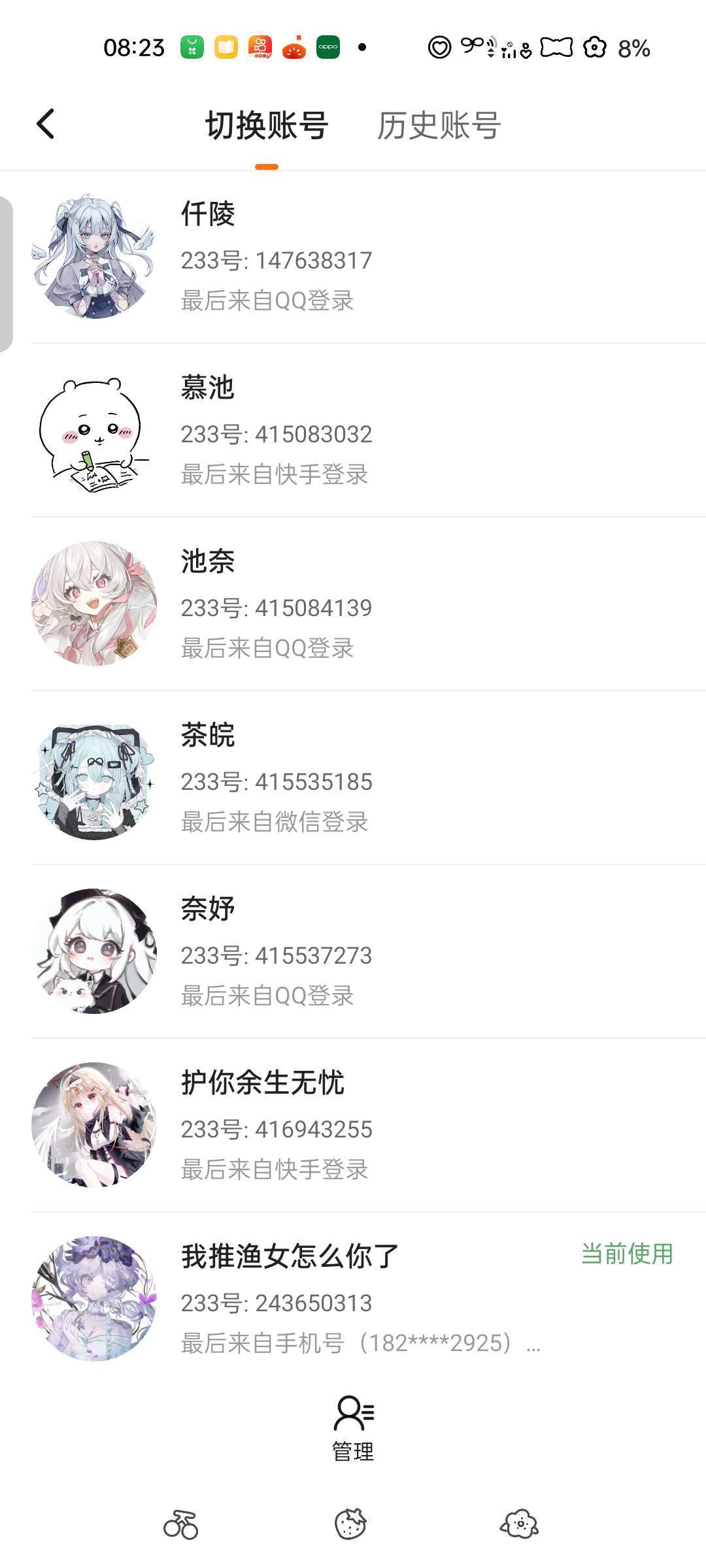Viewport: 706px width, 1568px height.
Task: Switch to account 奈妤
Action: click(x=353, y=952)
